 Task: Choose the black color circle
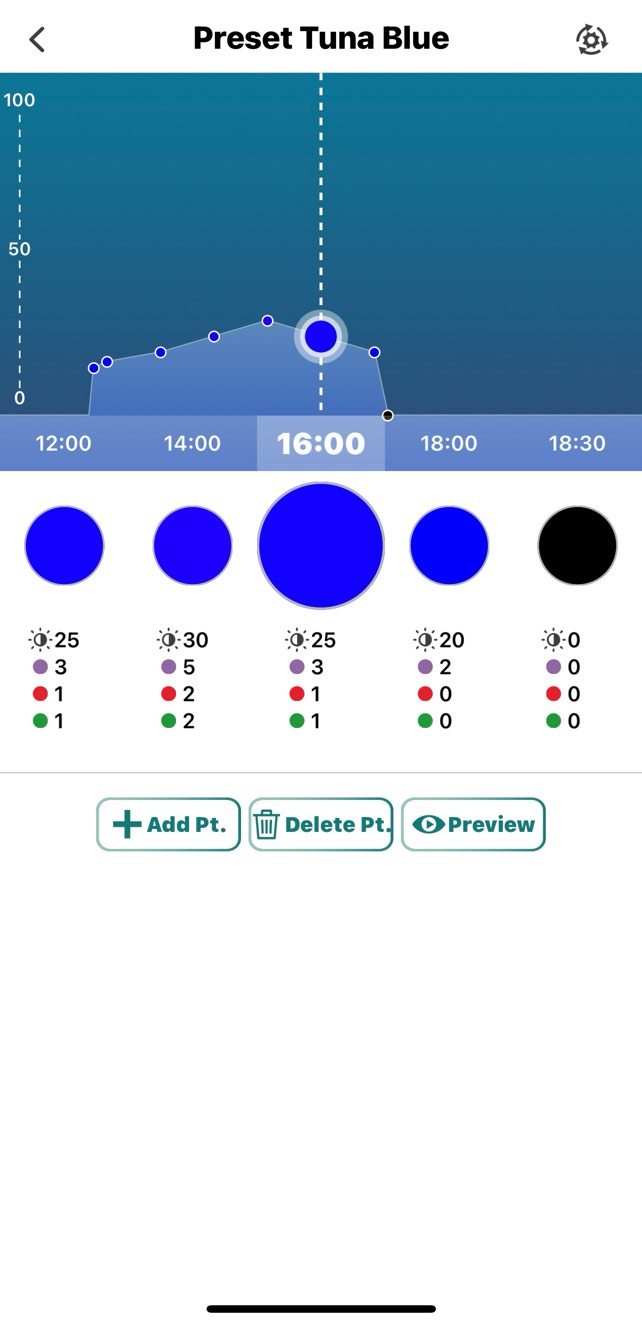click(577, 546)
